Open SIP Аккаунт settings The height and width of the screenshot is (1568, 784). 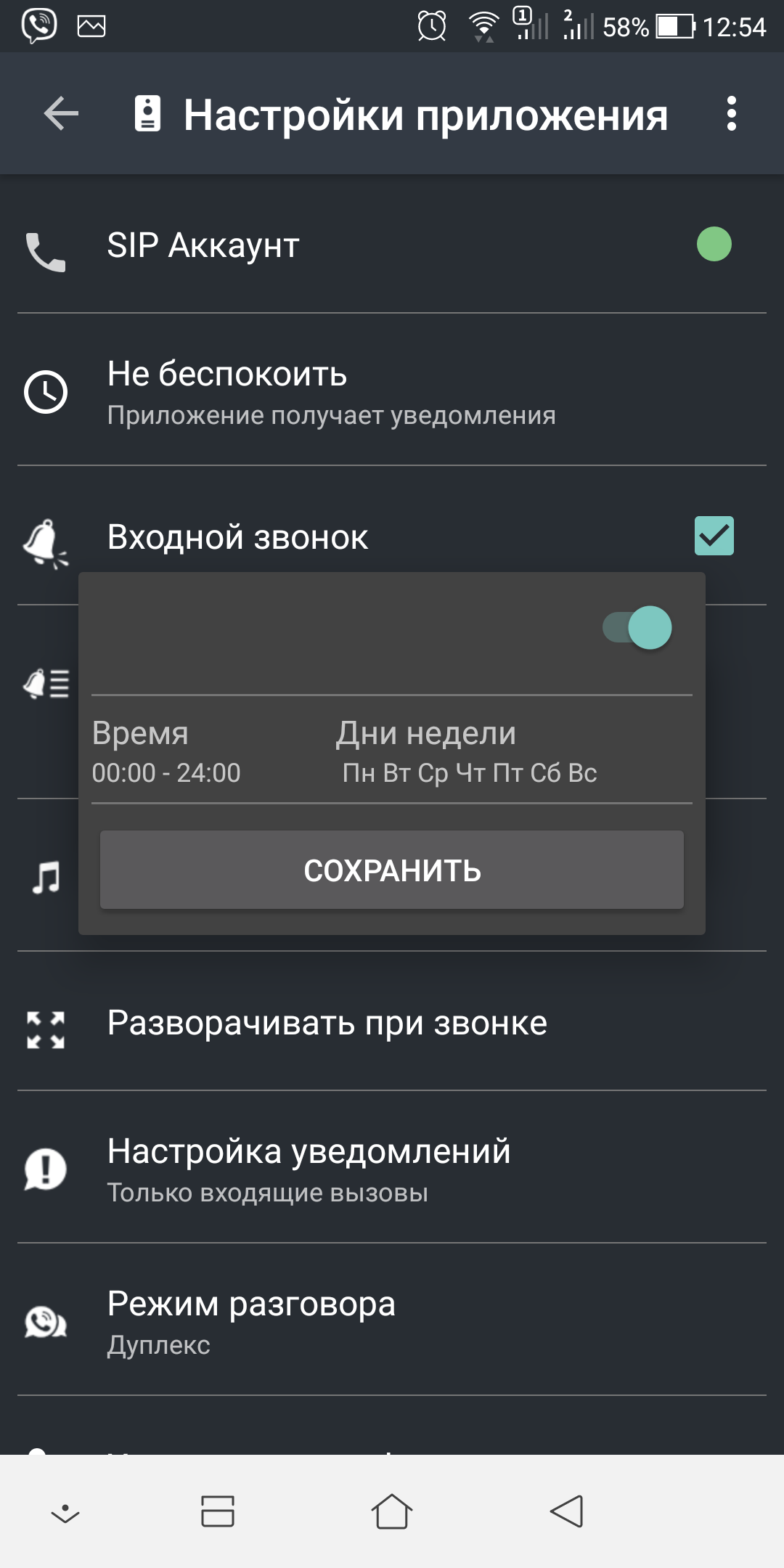(x=392, y=245)
